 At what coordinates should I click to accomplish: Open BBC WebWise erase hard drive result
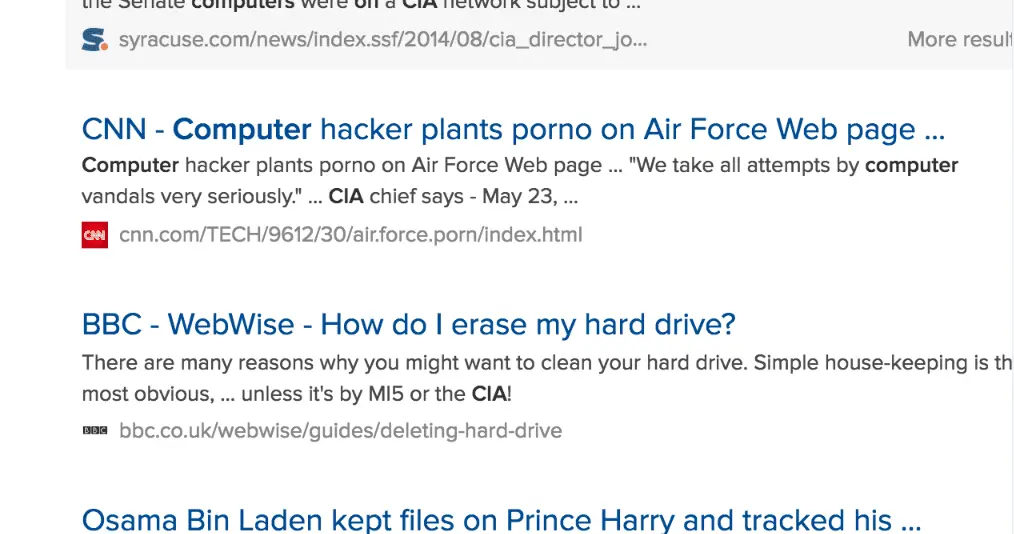(x=408, y=325)
